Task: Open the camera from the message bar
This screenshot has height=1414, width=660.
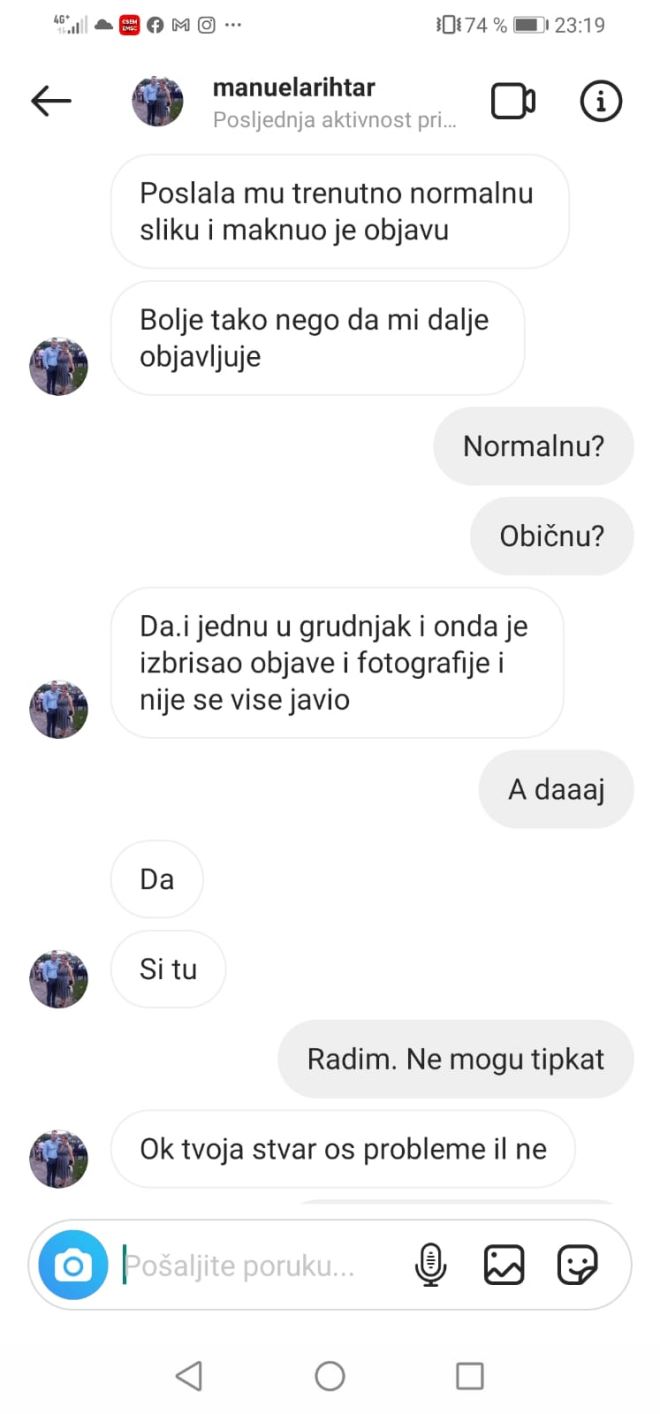Action: click(x=73, y=1266)
